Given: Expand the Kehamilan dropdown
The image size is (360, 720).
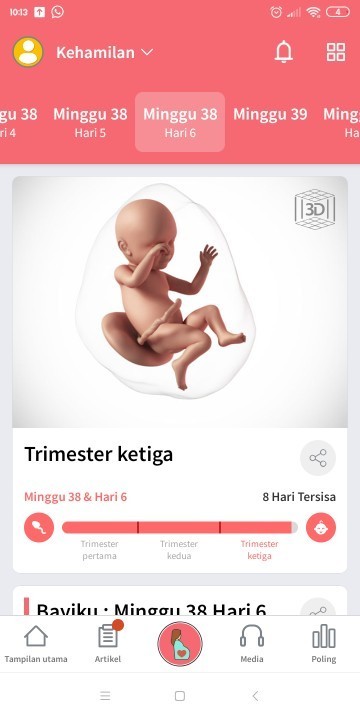Looking at the screenshot, I should [x=104, y=52].
